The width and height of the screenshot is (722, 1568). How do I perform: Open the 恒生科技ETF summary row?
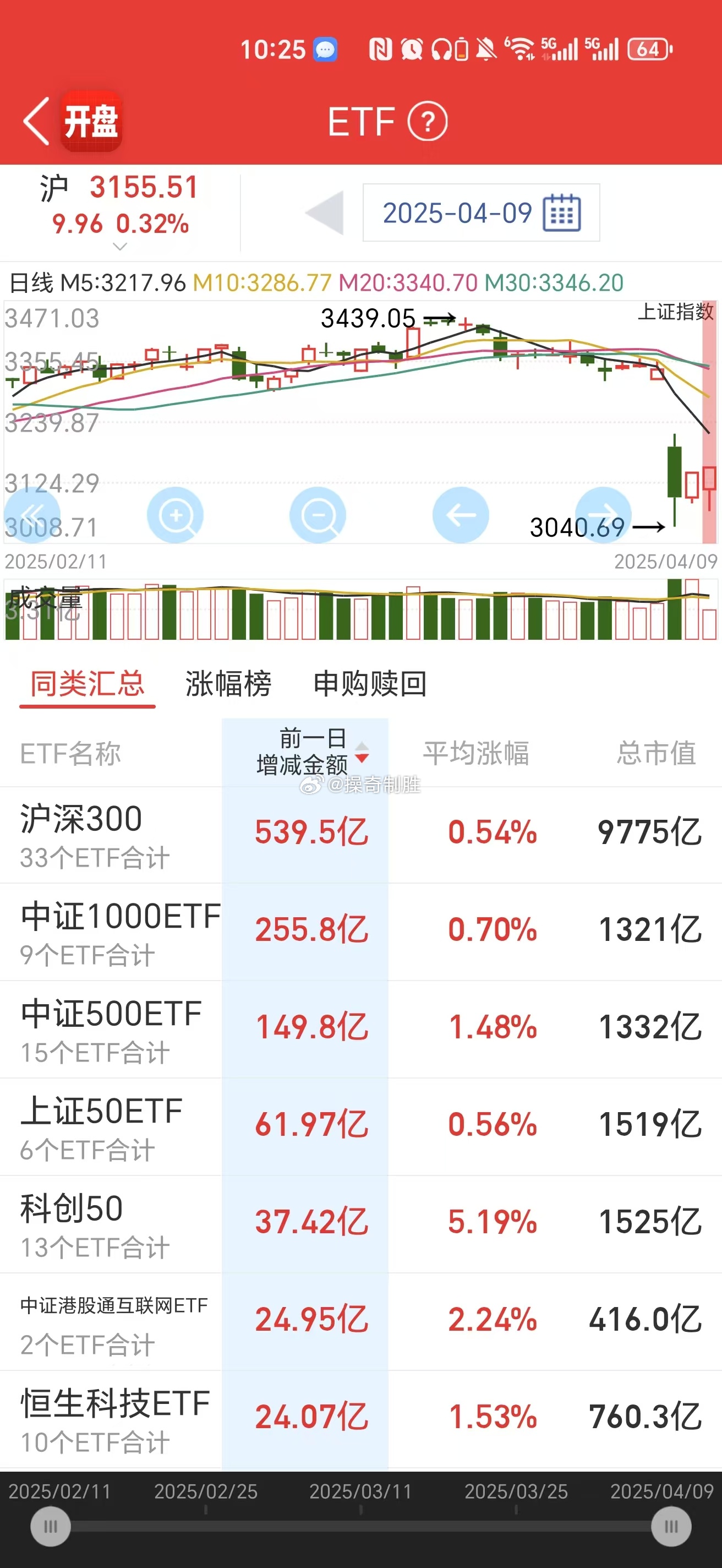360,1418
